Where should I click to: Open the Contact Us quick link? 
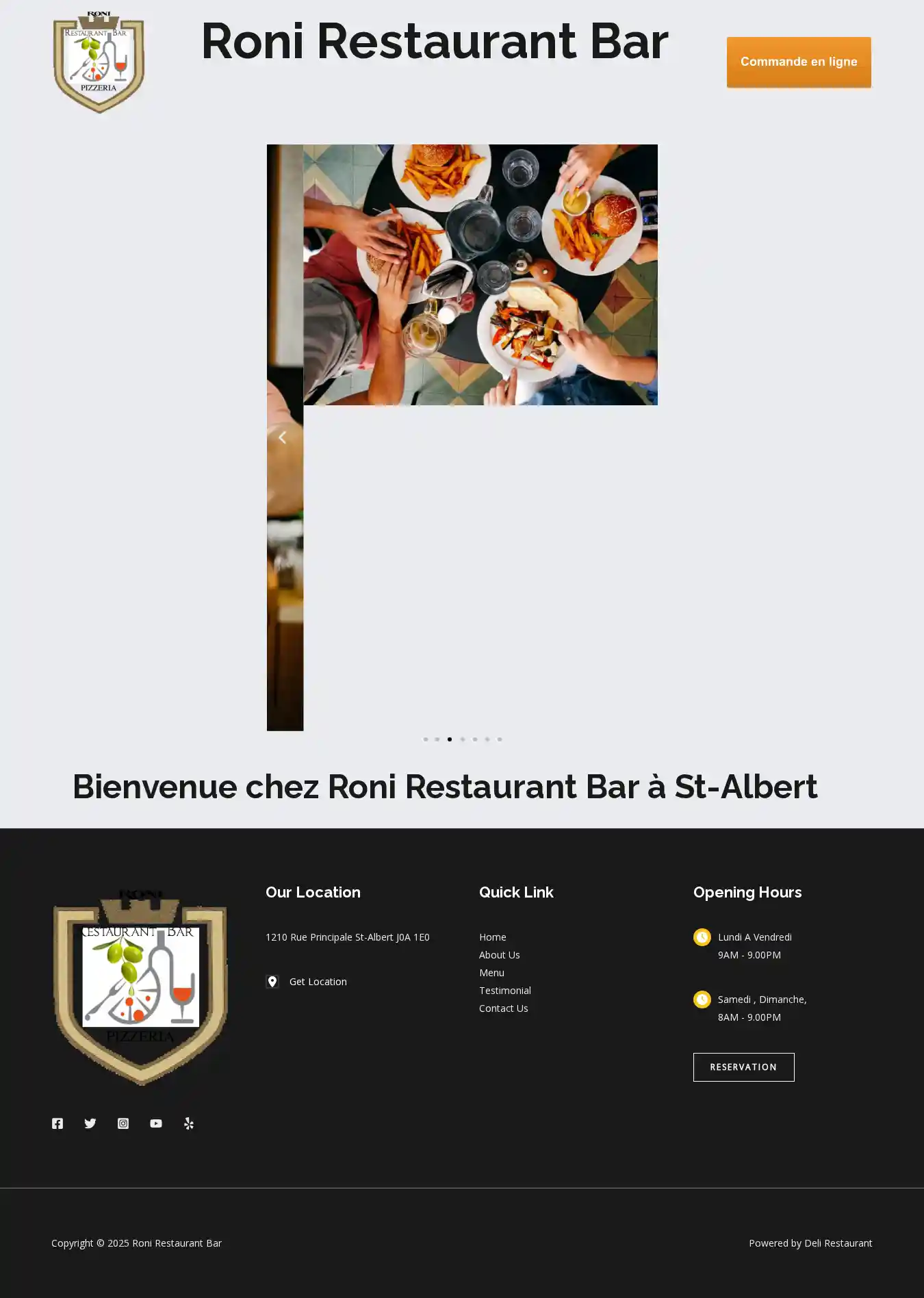coord(503,1008)
